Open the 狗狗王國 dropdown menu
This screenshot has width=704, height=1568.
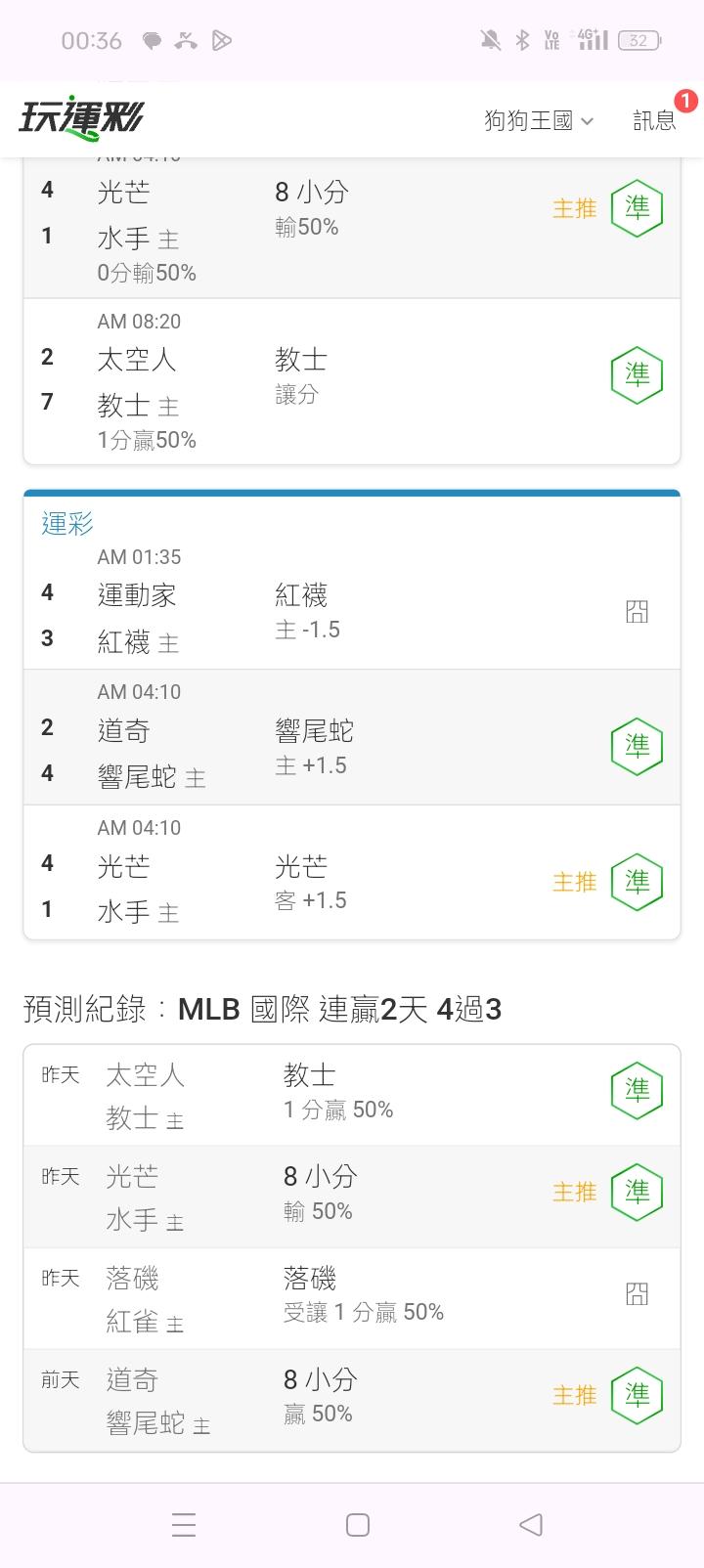point(539,120)
